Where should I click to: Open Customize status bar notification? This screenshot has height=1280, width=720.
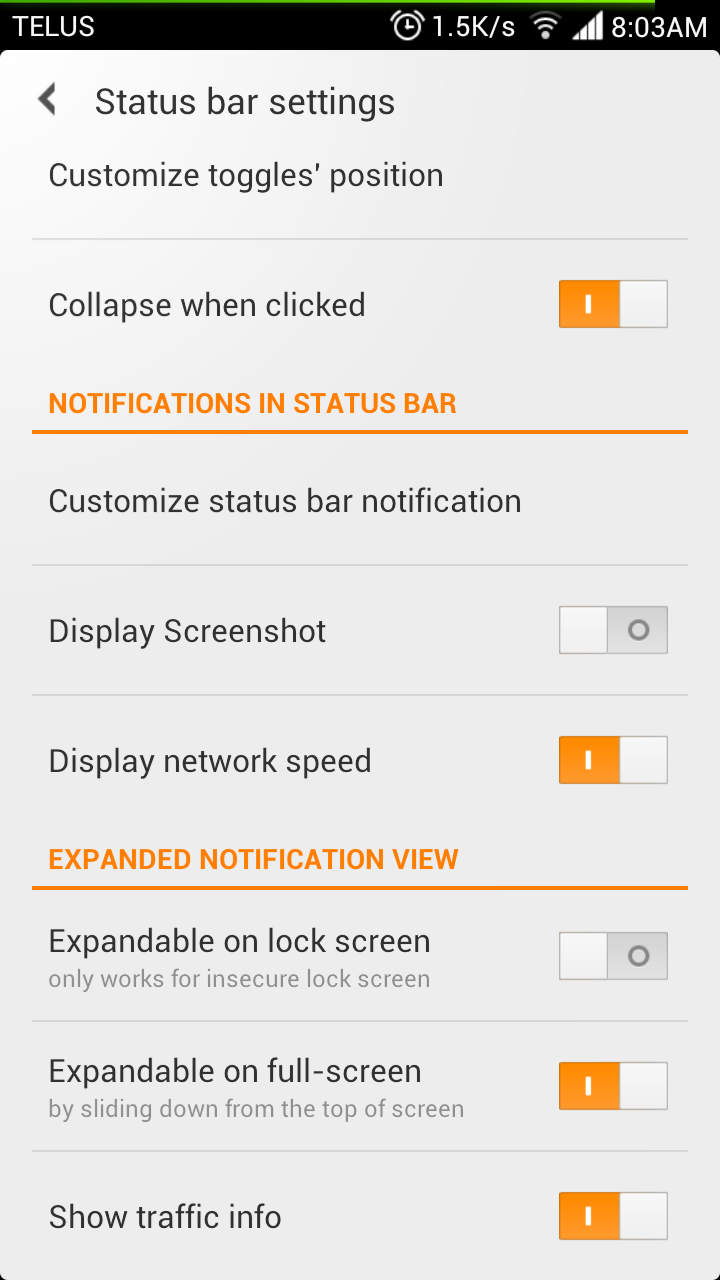360,501
